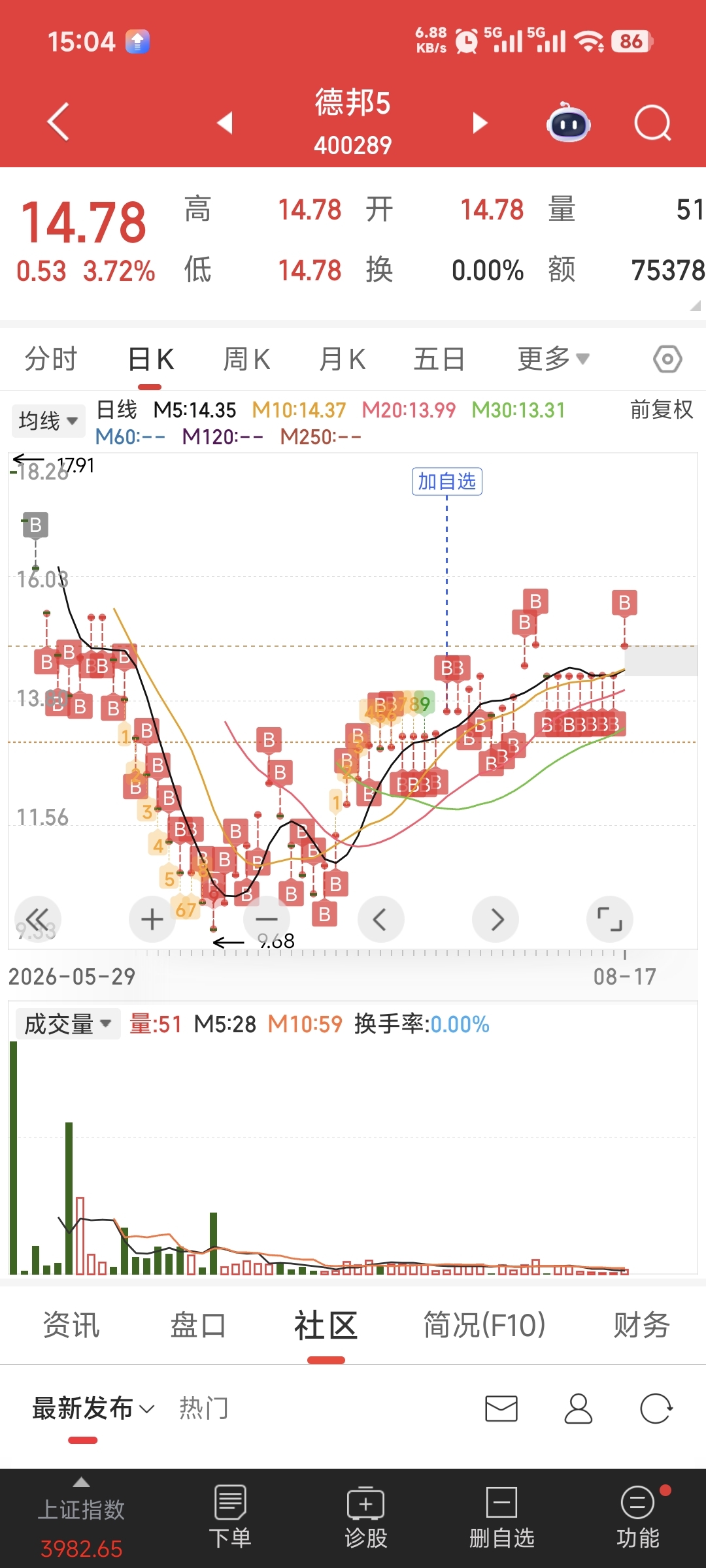Expand the 成交量 indicator dropdown
This screenshot has height=1568, width=706.
68,1024
